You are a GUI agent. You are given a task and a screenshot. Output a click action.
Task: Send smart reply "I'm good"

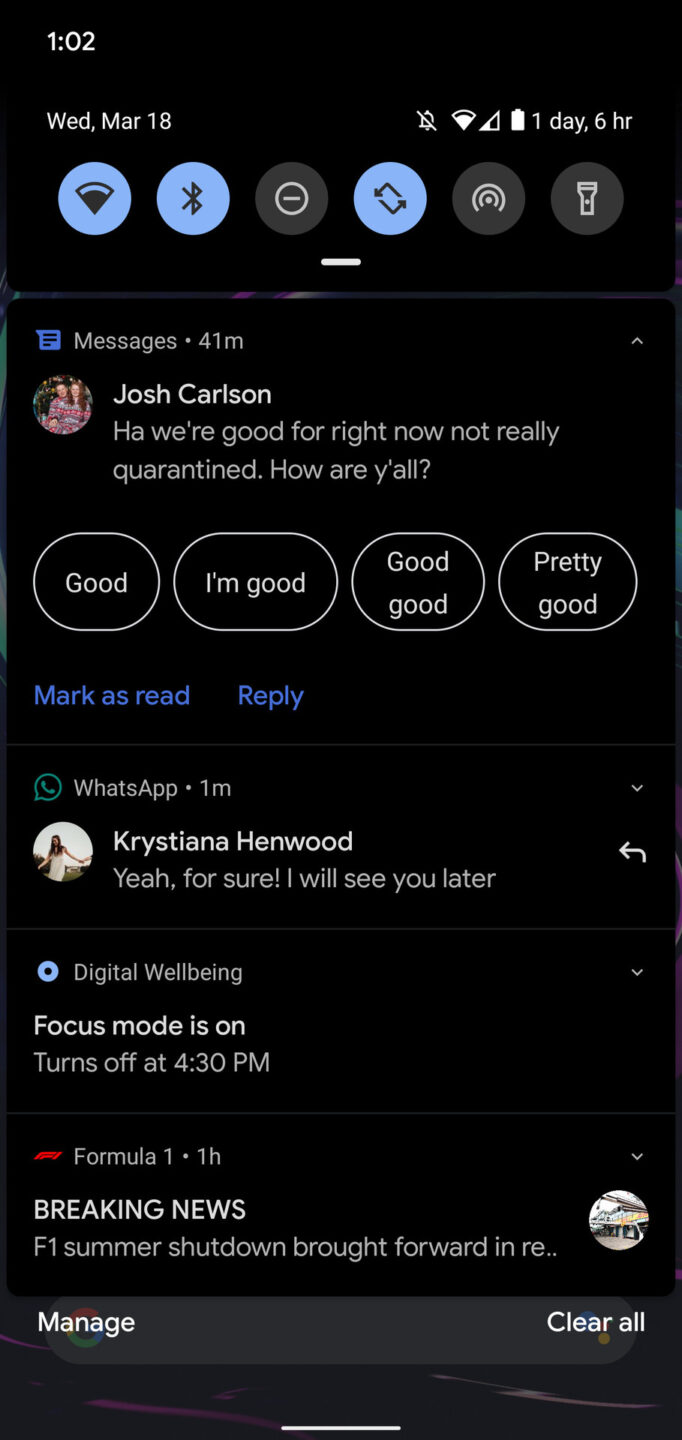[x=255, y=583]
